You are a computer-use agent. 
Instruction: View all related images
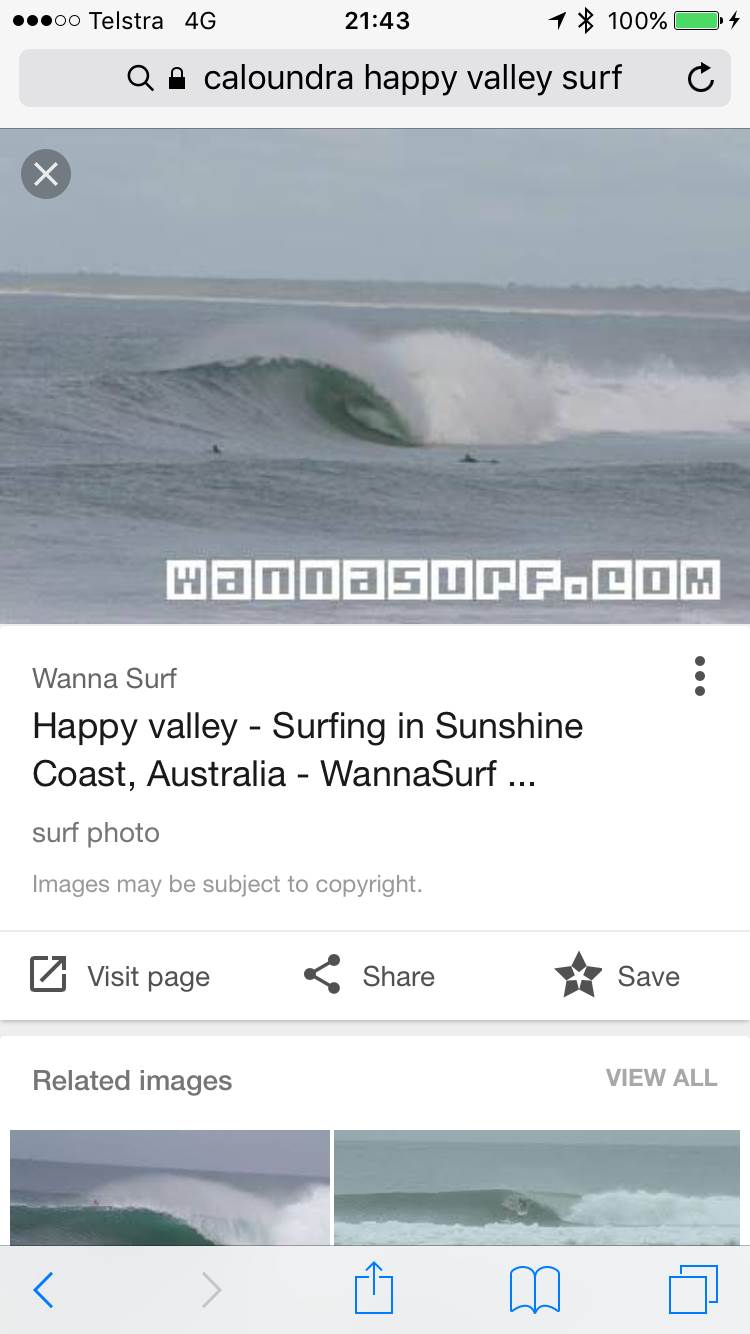(661, 1078)
